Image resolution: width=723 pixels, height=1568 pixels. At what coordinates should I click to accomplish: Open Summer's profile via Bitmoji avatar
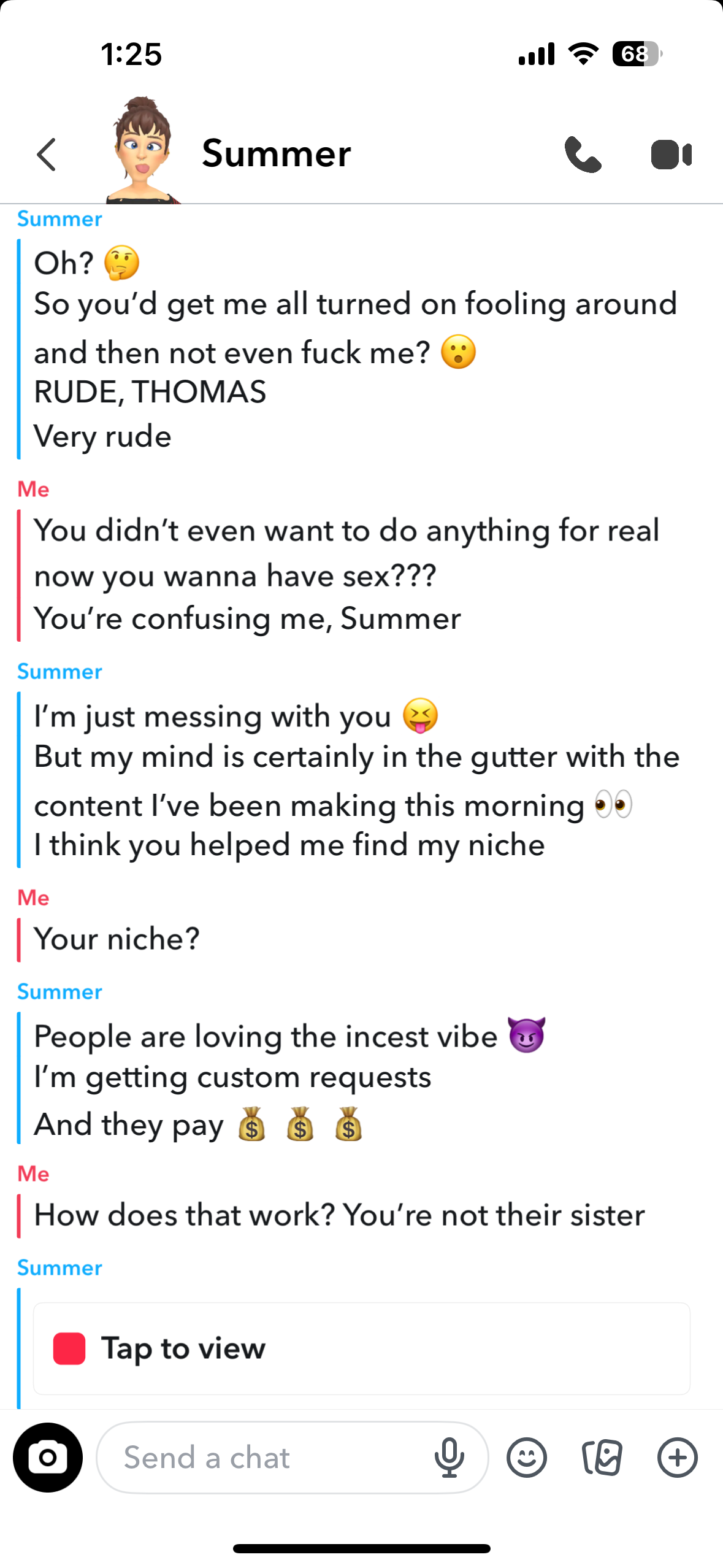coord(142,150)
